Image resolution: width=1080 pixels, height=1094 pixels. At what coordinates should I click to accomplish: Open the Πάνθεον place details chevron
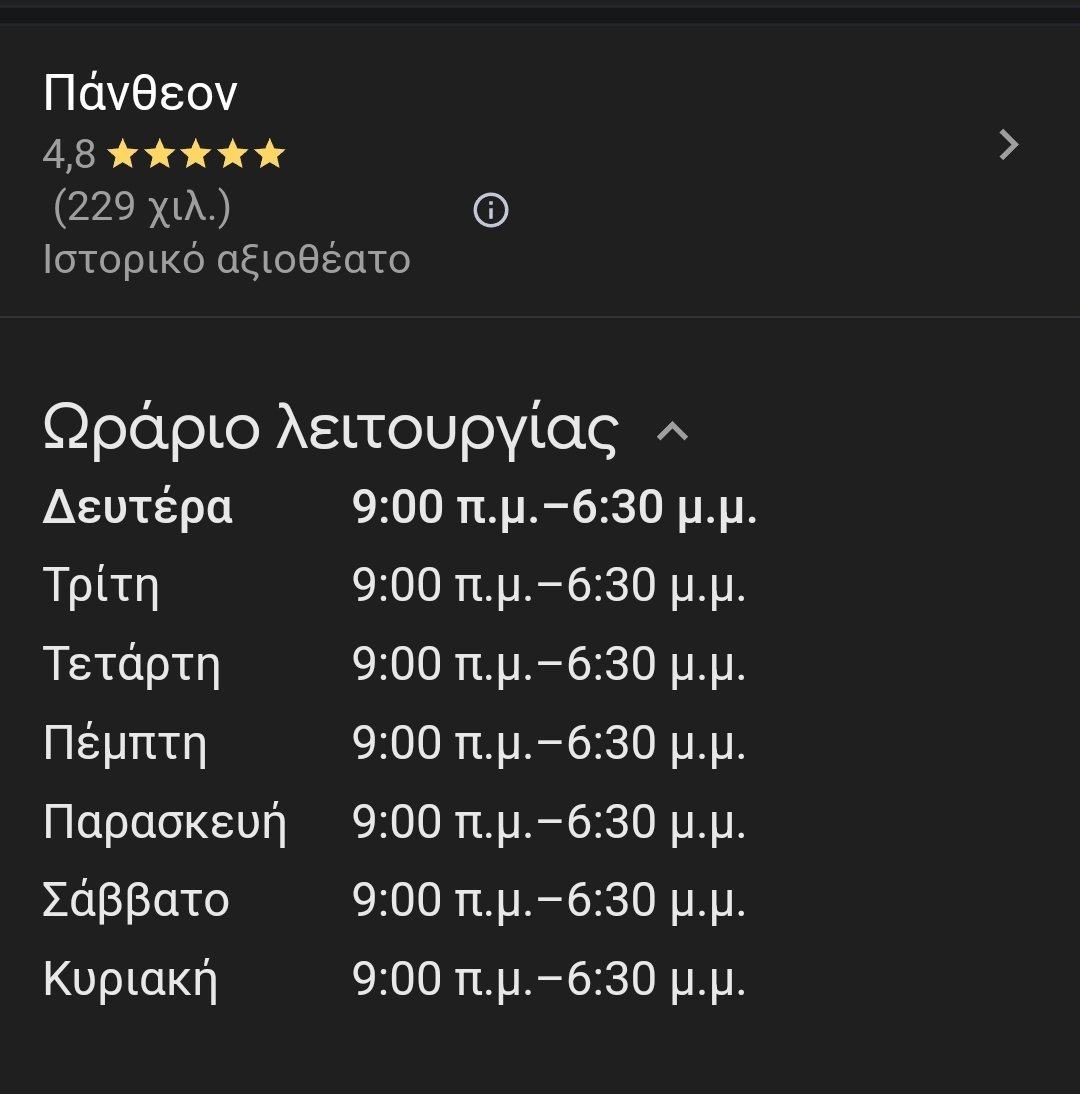tap(1009, 145)
